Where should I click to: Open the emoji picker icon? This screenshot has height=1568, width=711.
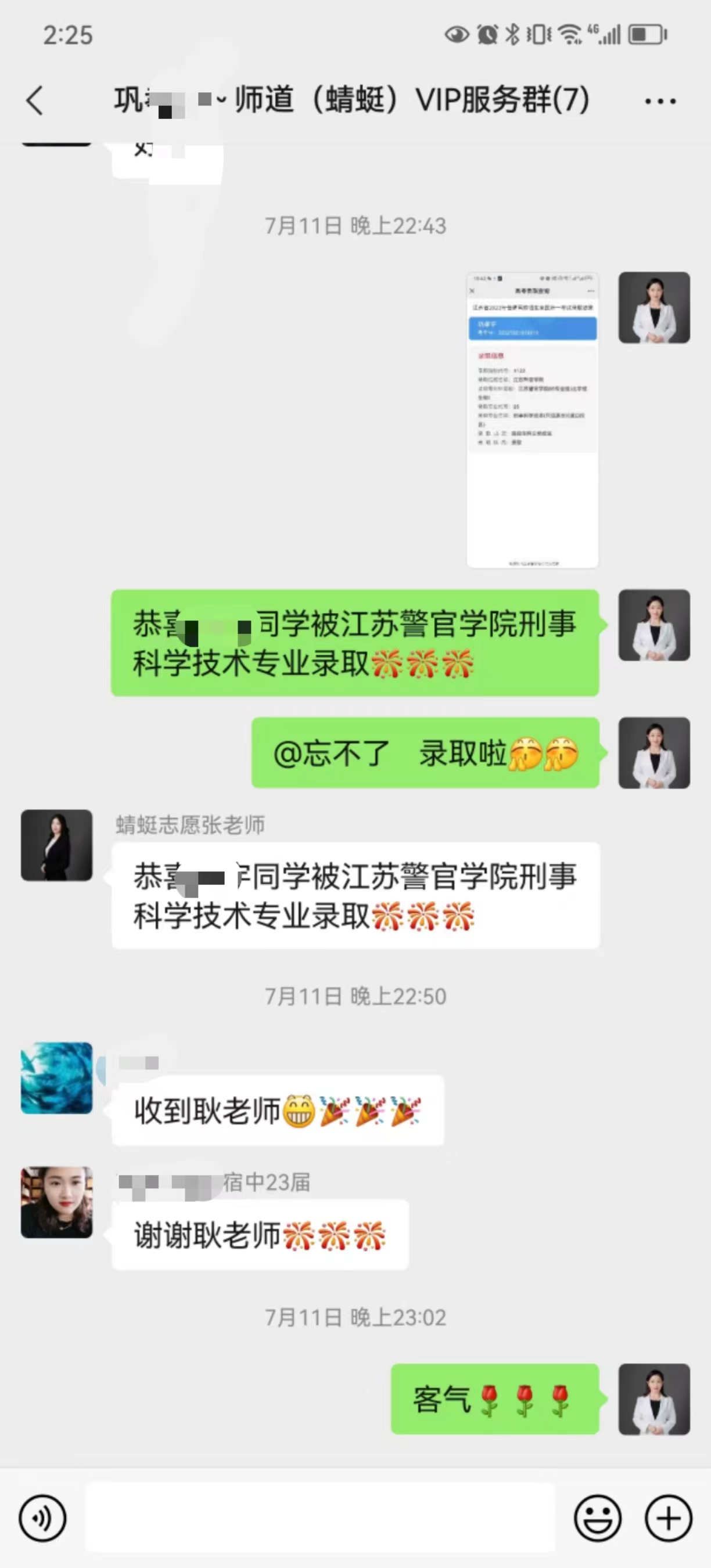(598, 1518)
